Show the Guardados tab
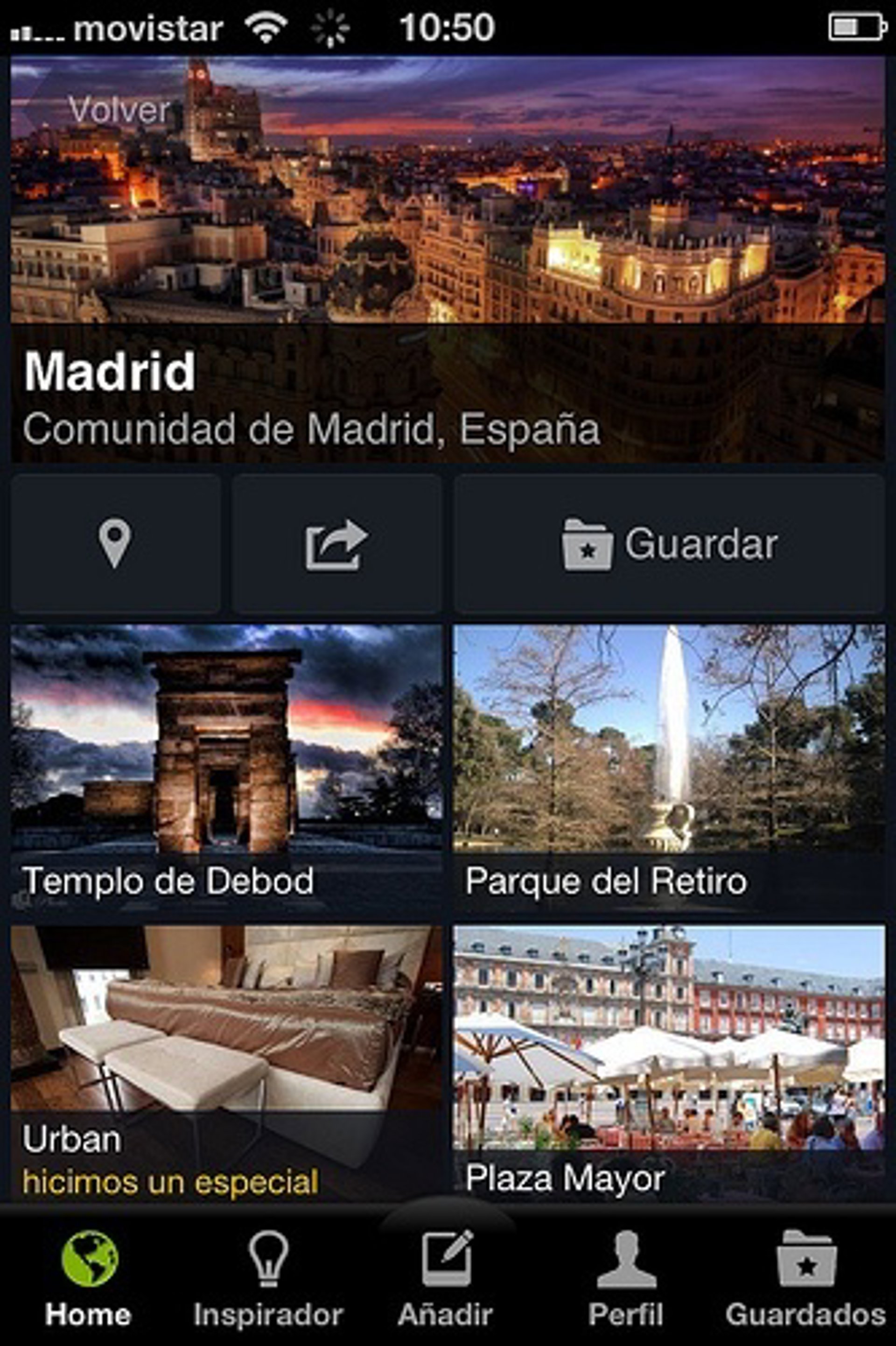The width and height of the screenshot is (896, 1346). [x=806, y=1280]
